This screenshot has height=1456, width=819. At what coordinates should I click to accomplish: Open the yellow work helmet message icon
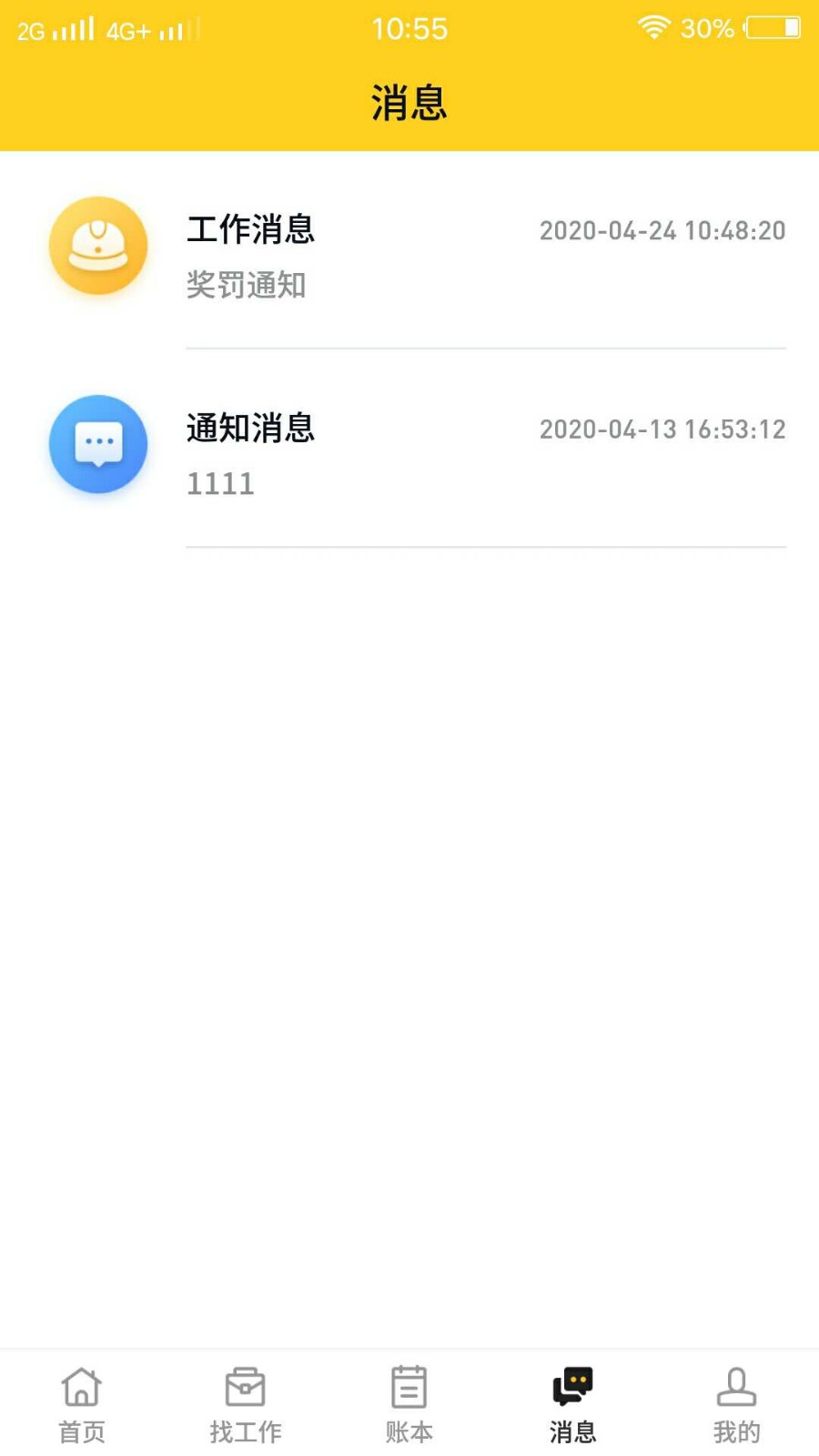[97, 246]
